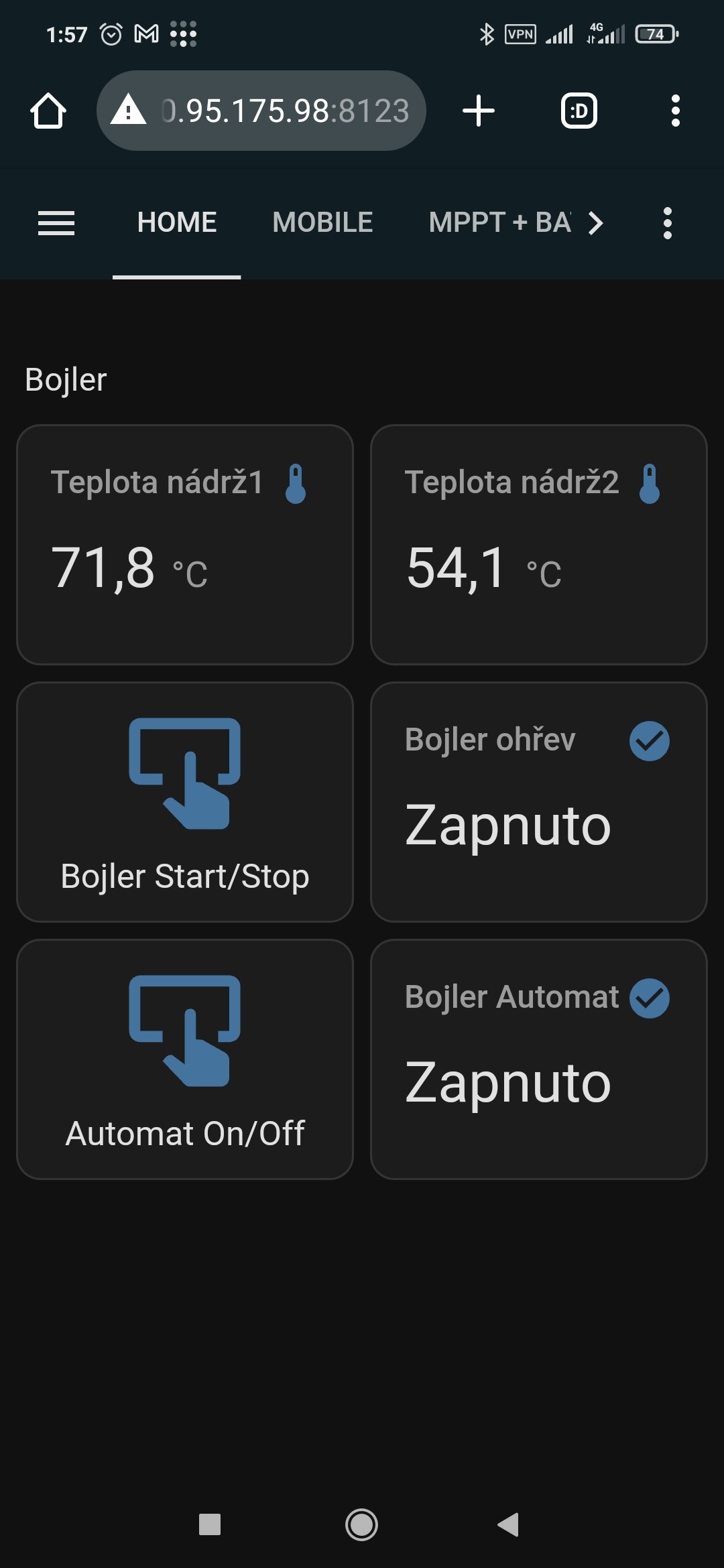Viewport: 724px width, 1568px height.
Task: Switch to the MOBILE tab
Action: click(322, 222)
